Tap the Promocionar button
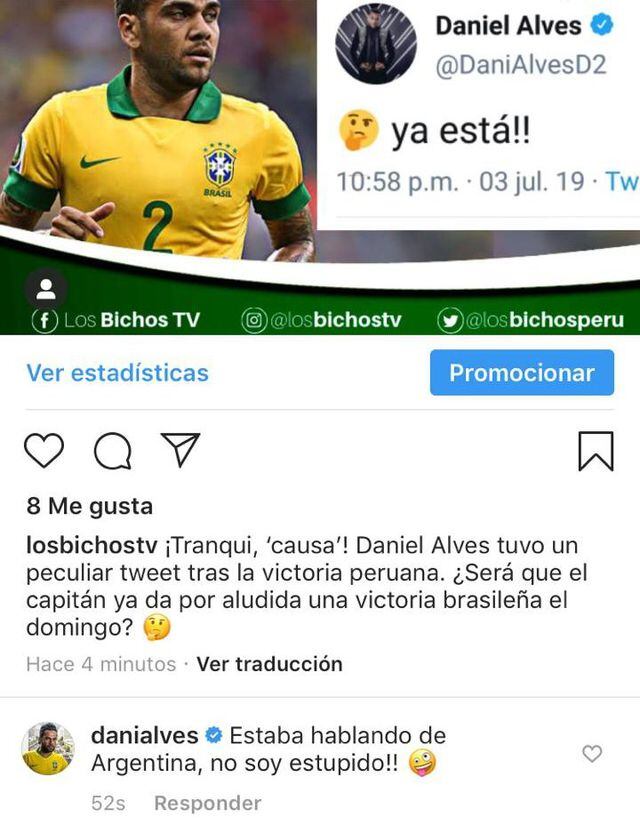 point(521,373)
